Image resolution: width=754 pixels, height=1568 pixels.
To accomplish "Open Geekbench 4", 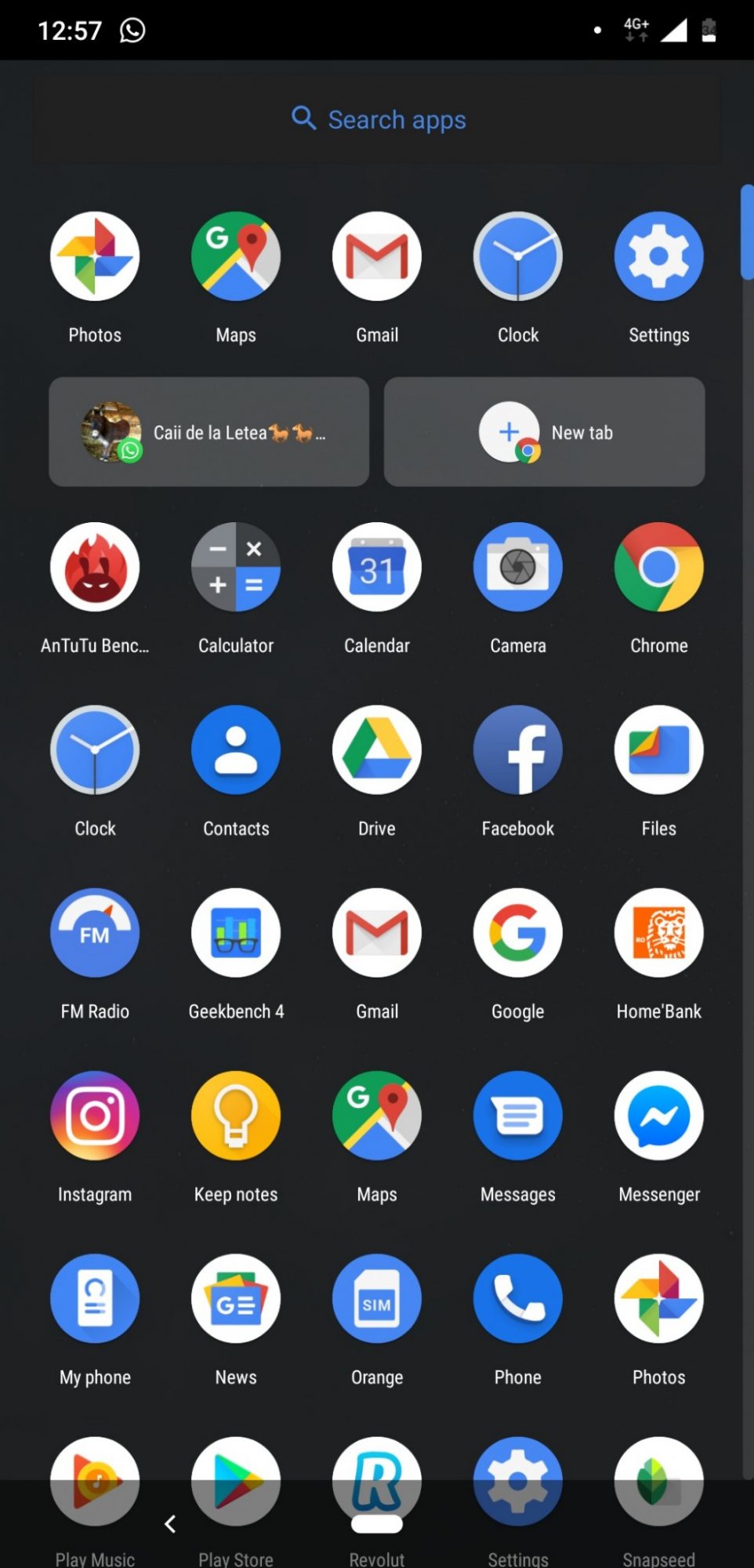I will (x=236, y=933).
